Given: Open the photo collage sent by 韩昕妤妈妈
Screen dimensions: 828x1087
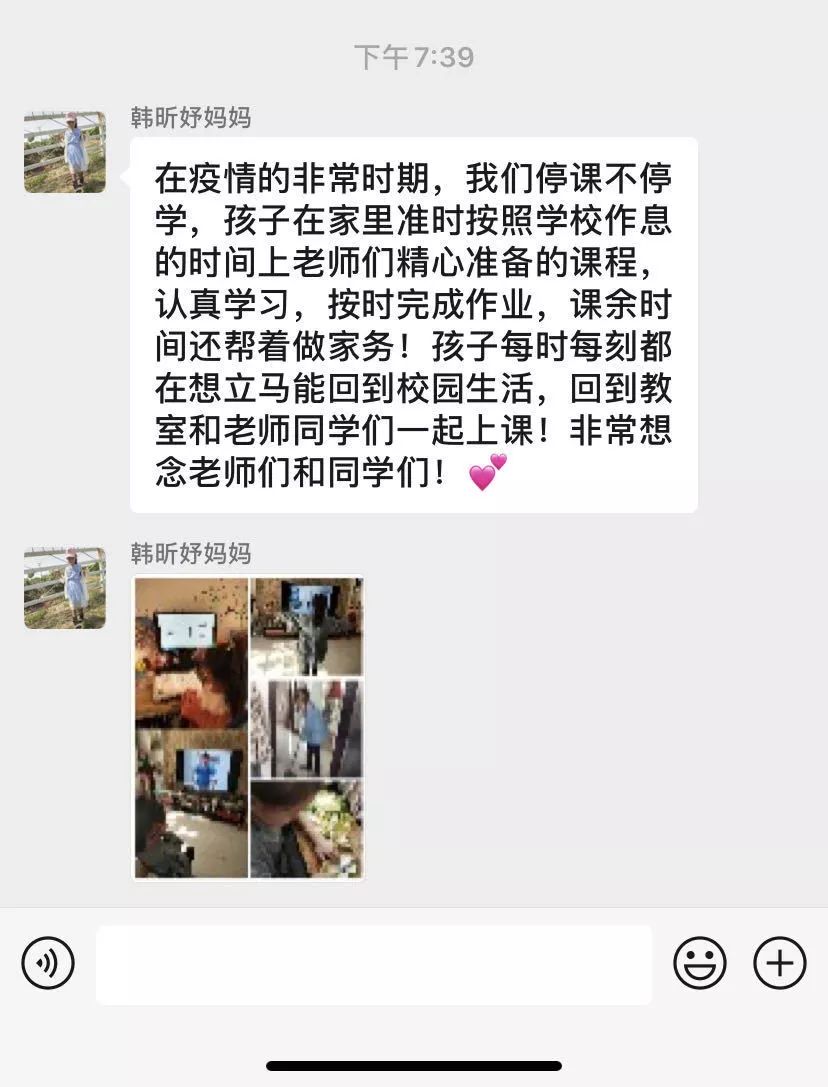Looking at the screenshot, I should pos(249,728).
